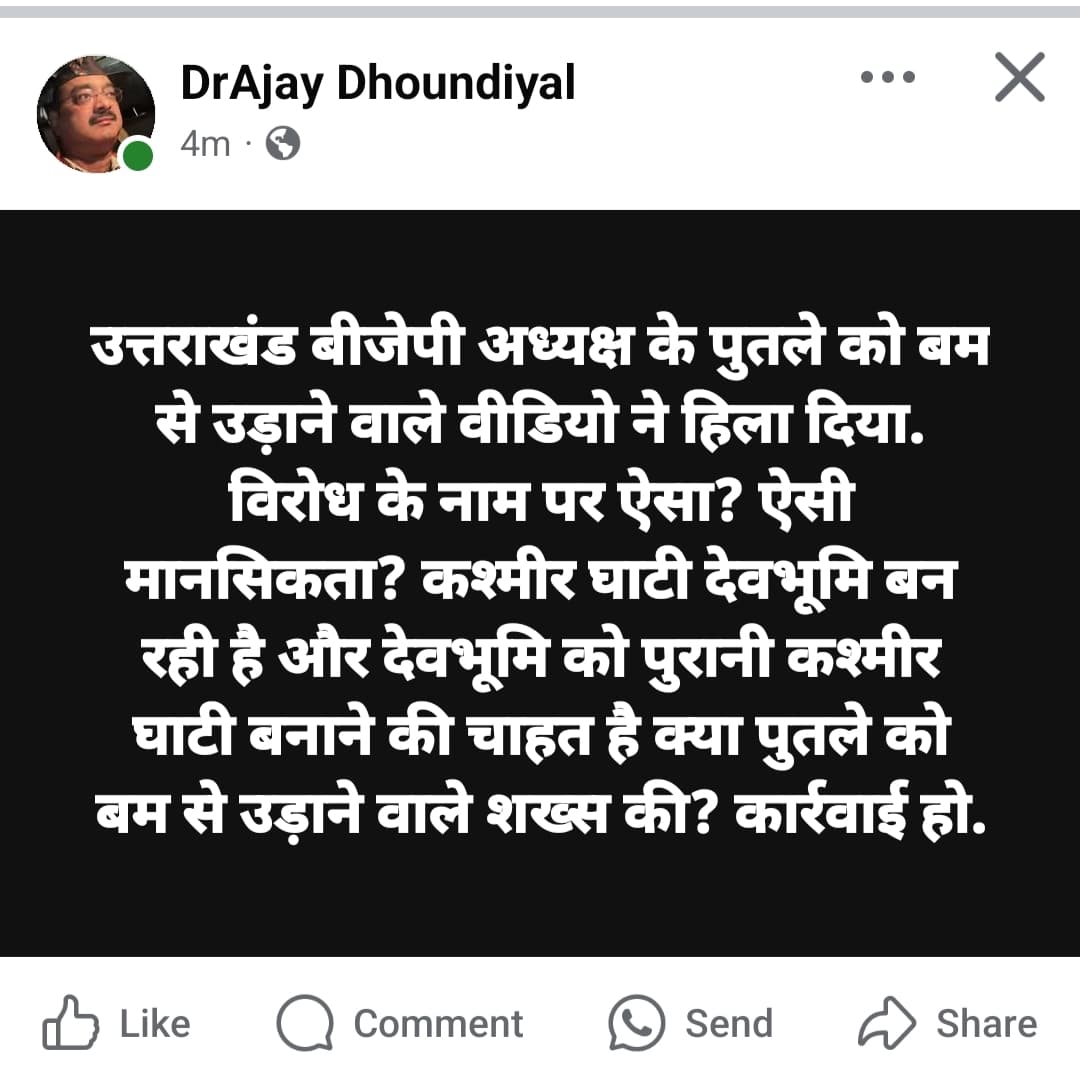Like this post
This screenshot has width=1080, height=1086.
pos(117,1023)
